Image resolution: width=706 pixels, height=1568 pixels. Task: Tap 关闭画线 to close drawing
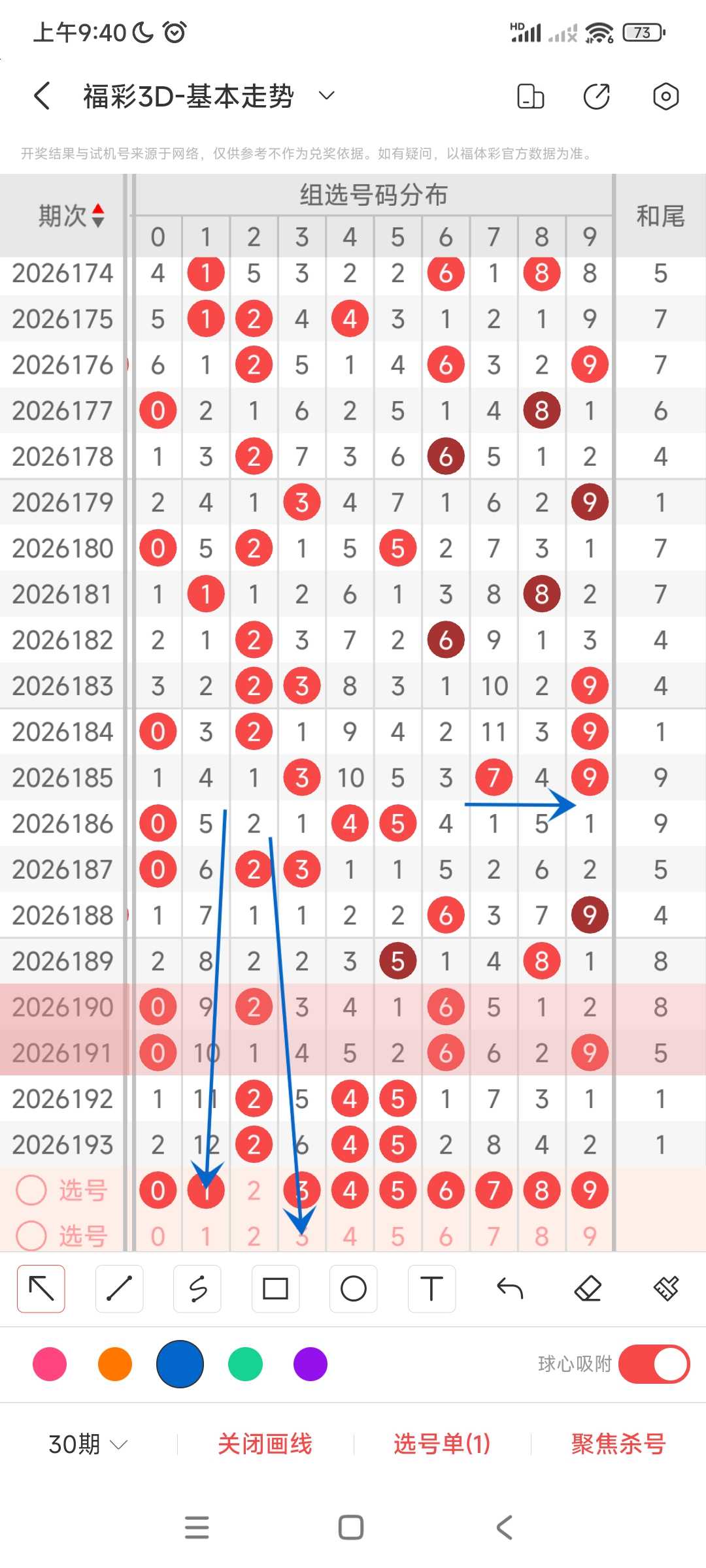[x=265, y=1444]
